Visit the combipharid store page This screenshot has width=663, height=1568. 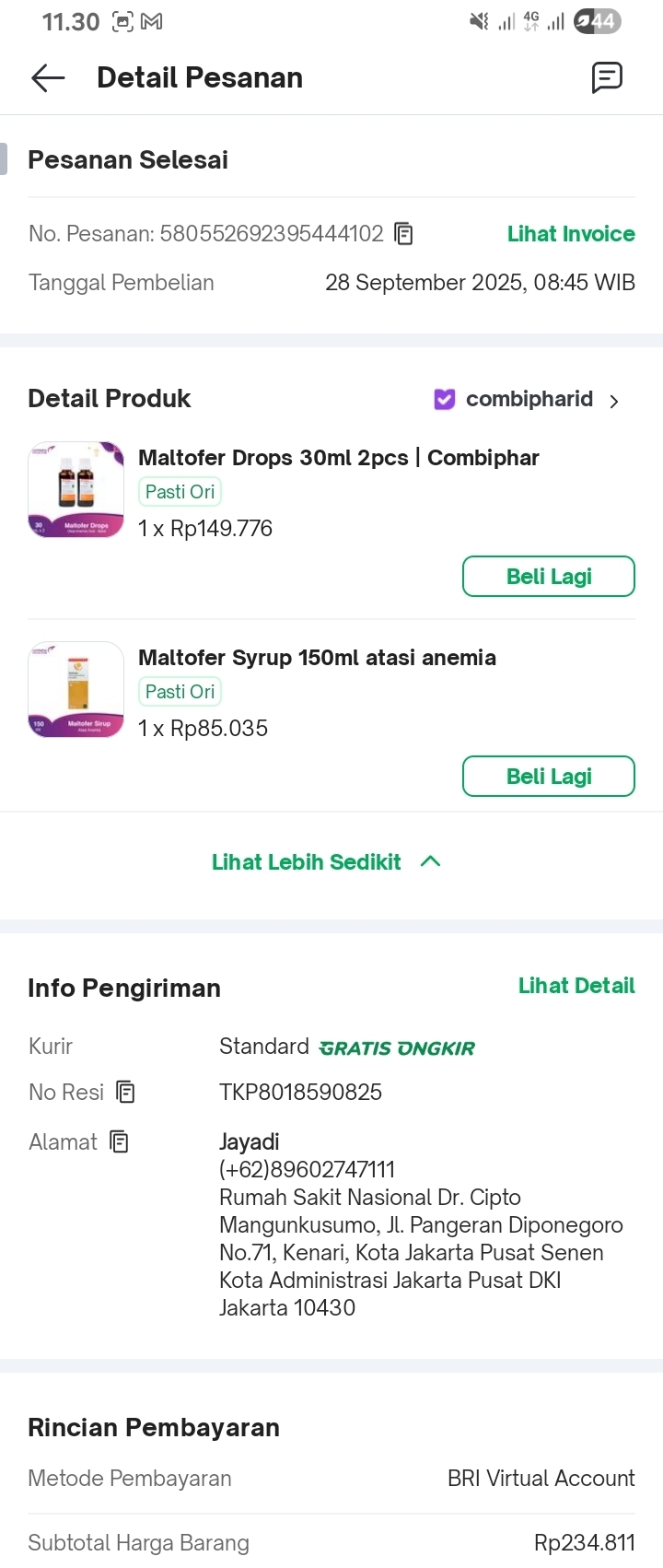click(x=528, y=400)
